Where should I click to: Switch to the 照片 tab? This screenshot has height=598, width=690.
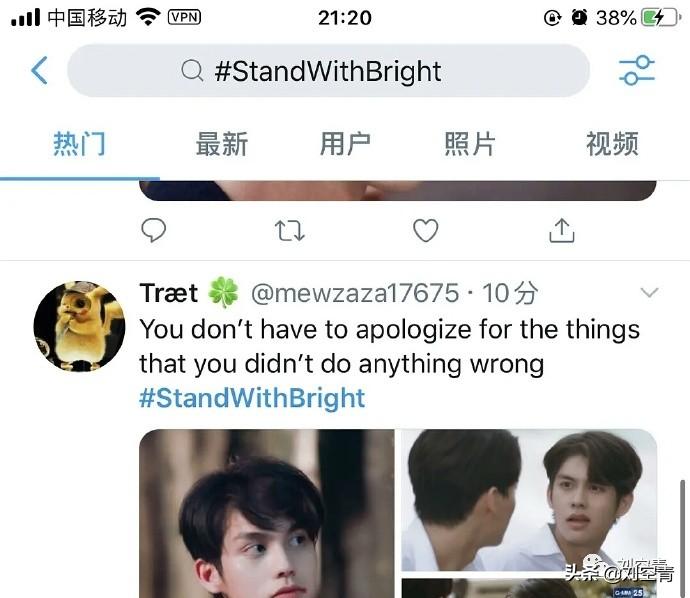pyautogui.click(x=469, y=144)
